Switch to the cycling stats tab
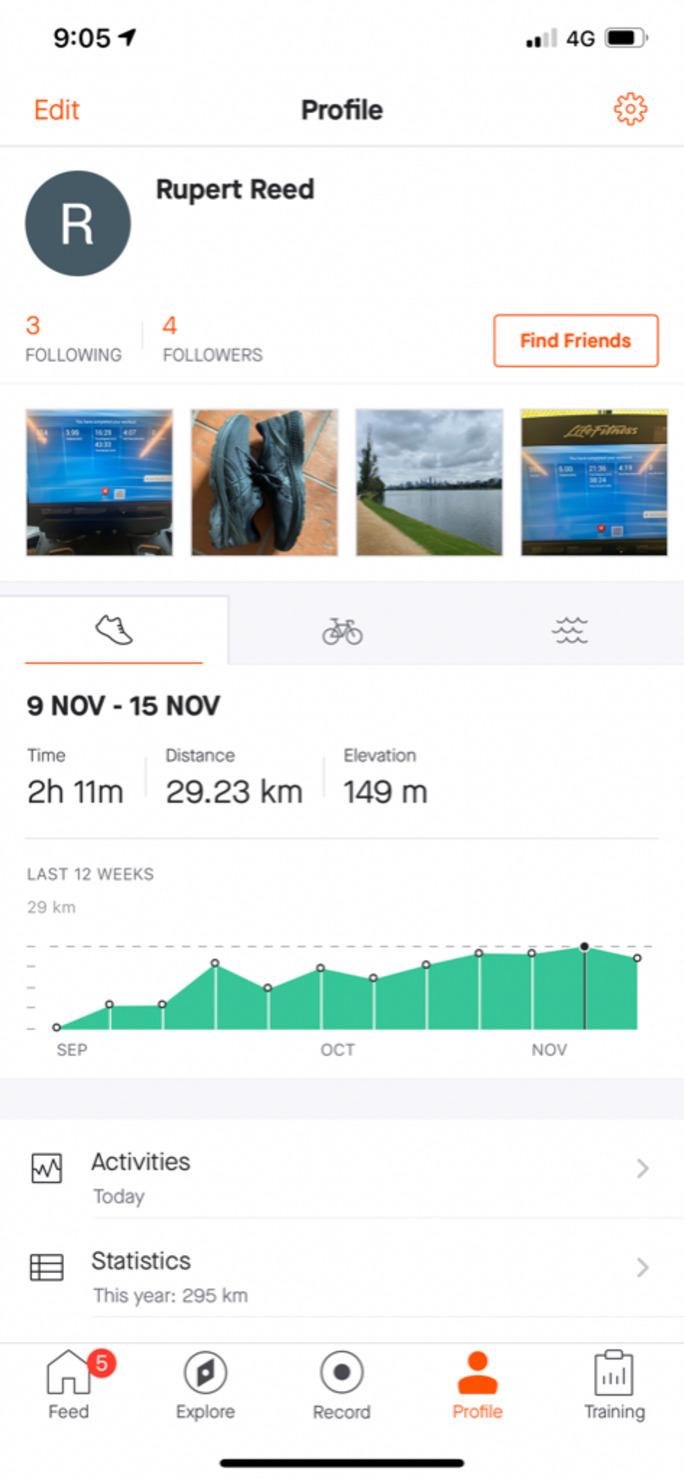The height and width of the screenshot is (1481, 684). click(x=342, y=631)
